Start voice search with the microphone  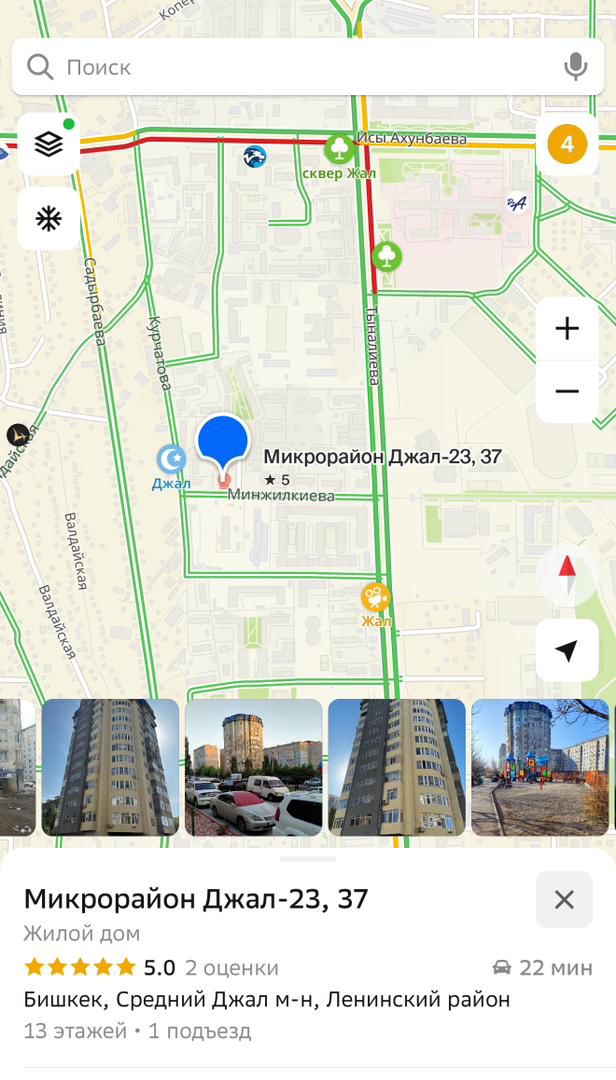pyautogui.click(x=575, y=67)
